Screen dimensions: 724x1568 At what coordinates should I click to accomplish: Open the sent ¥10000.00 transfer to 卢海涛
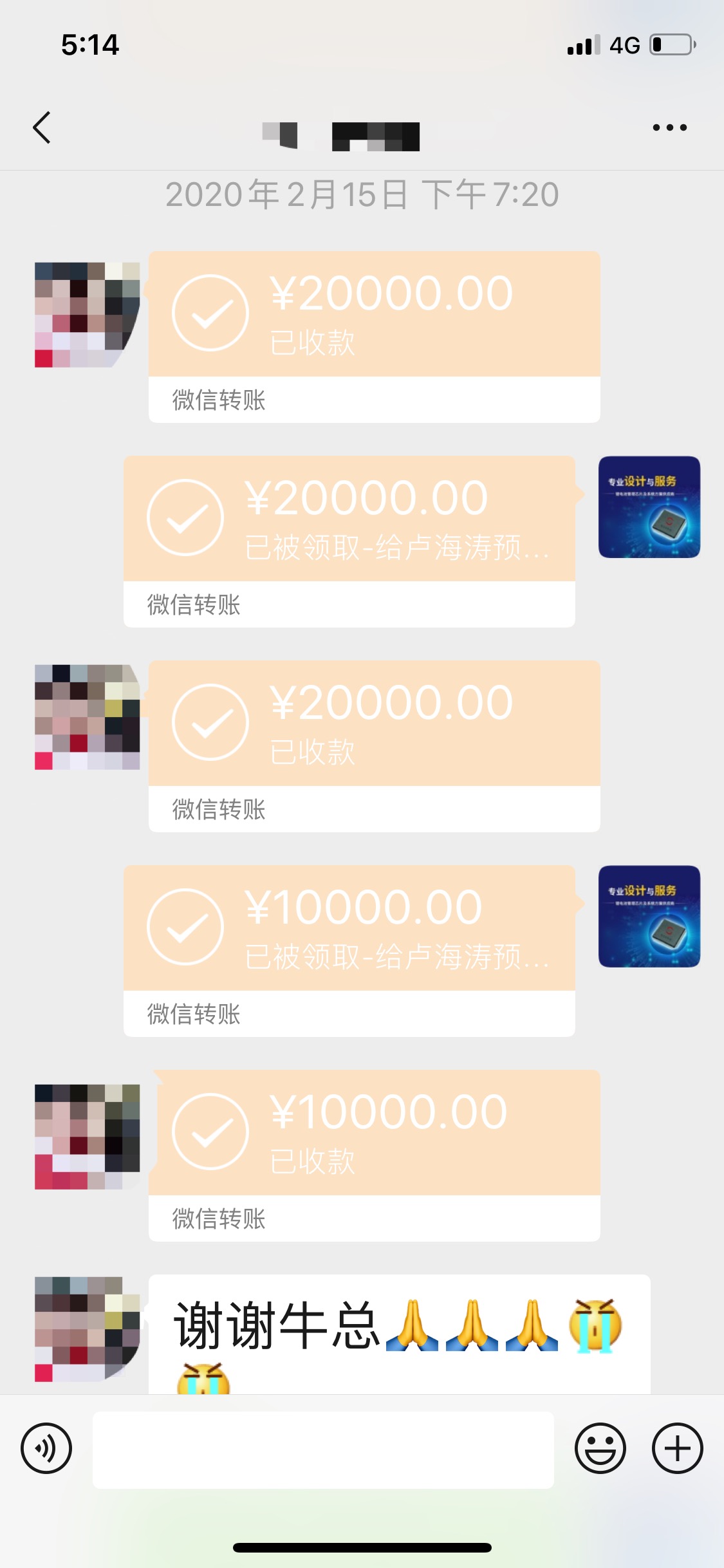click(349, 929)
